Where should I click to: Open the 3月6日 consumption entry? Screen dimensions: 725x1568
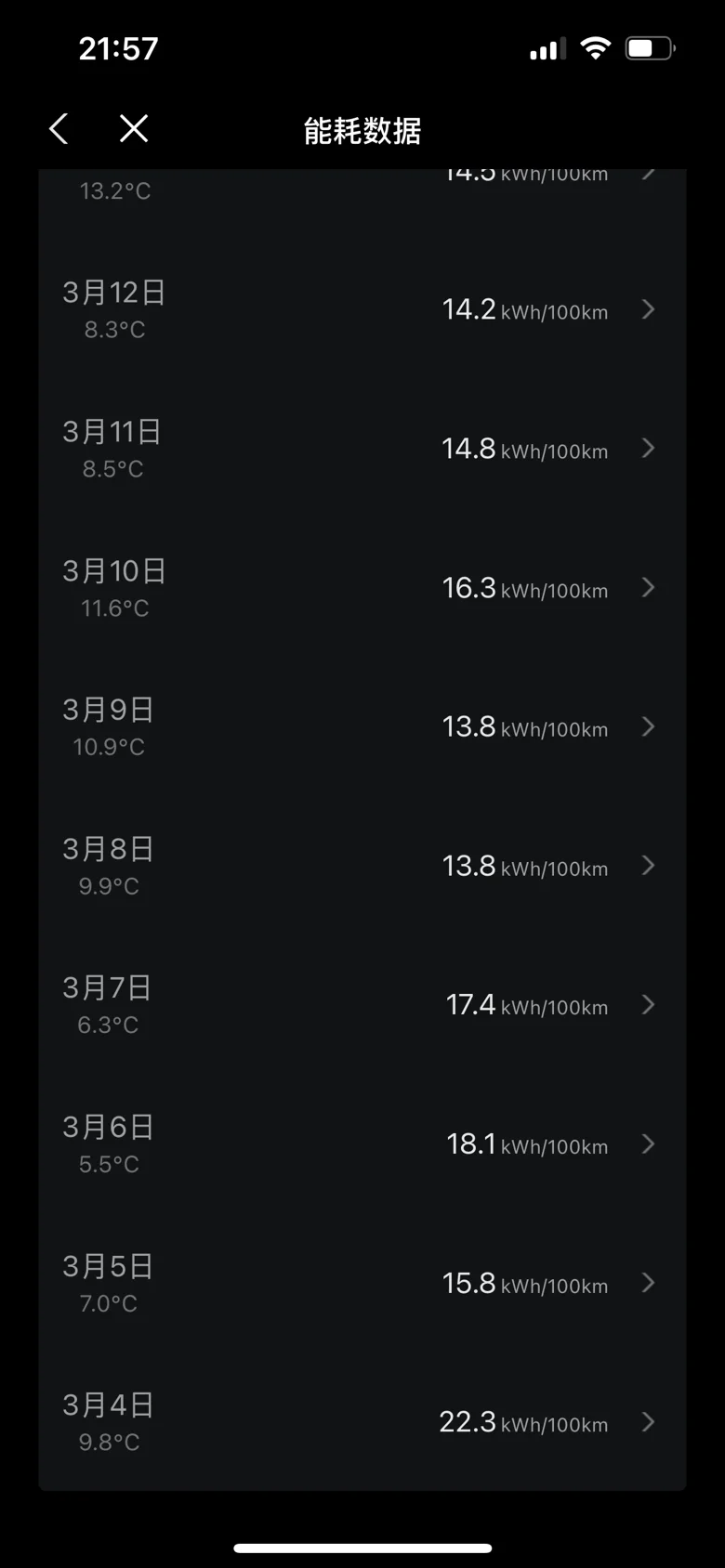coord(362,1144)
